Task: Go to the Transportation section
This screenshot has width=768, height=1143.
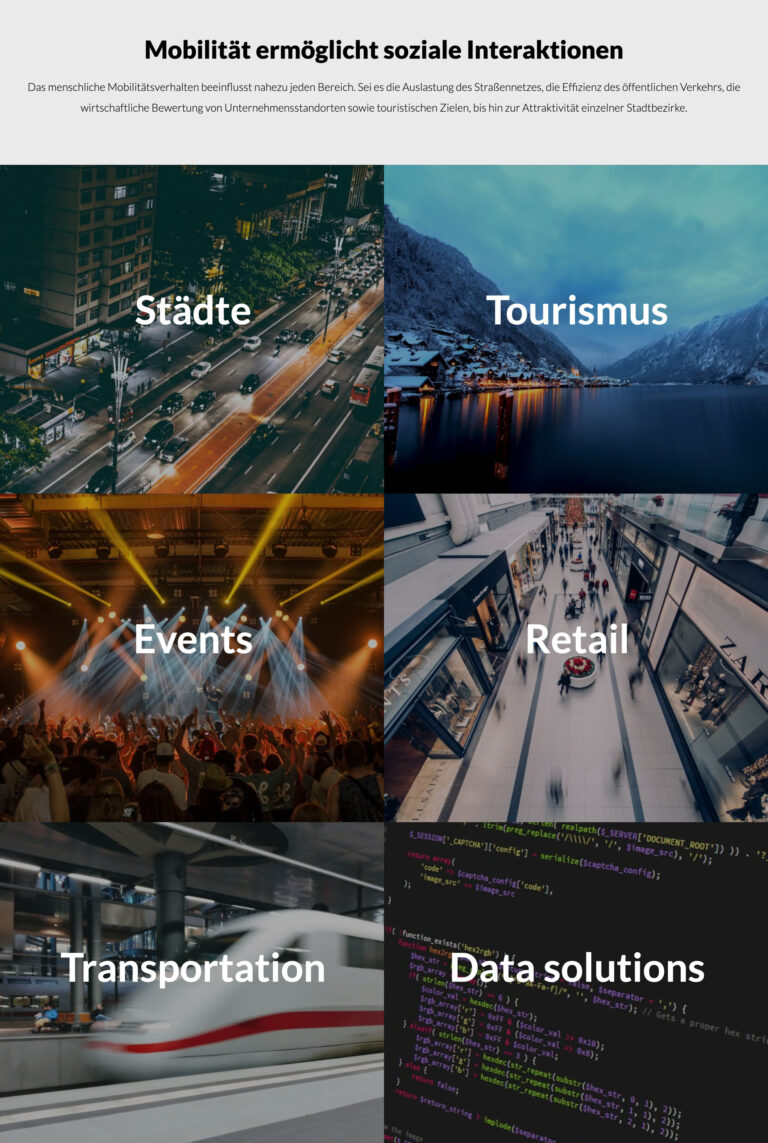Action: click(192, 968)
